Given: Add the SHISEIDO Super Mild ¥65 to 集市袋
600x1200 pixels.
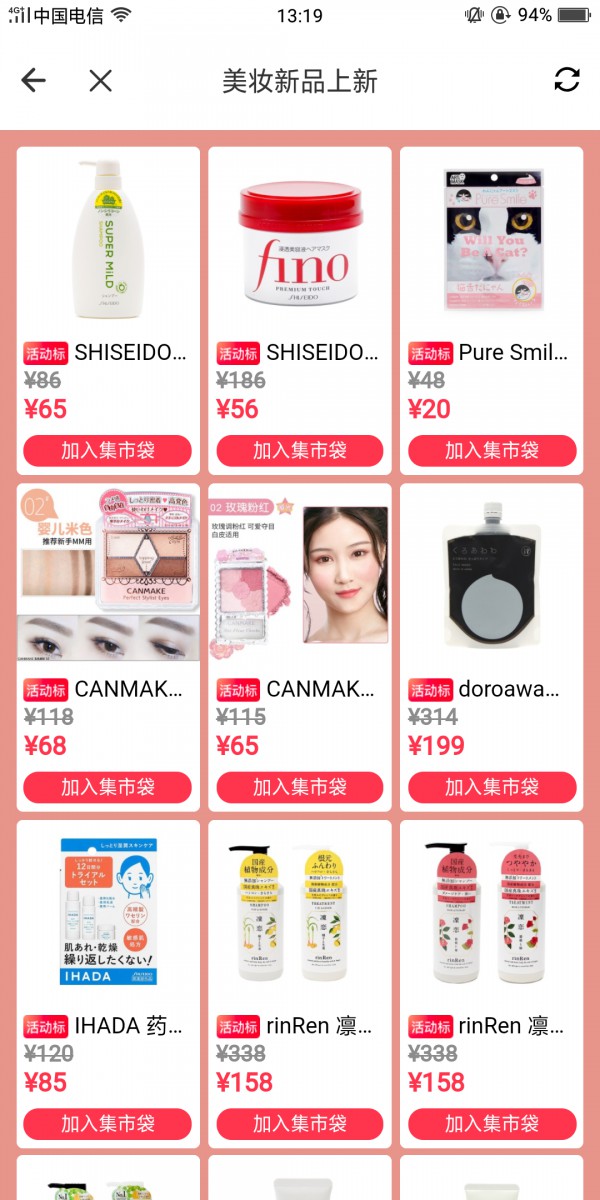Looking at the screenshot, I should [108, 451].
